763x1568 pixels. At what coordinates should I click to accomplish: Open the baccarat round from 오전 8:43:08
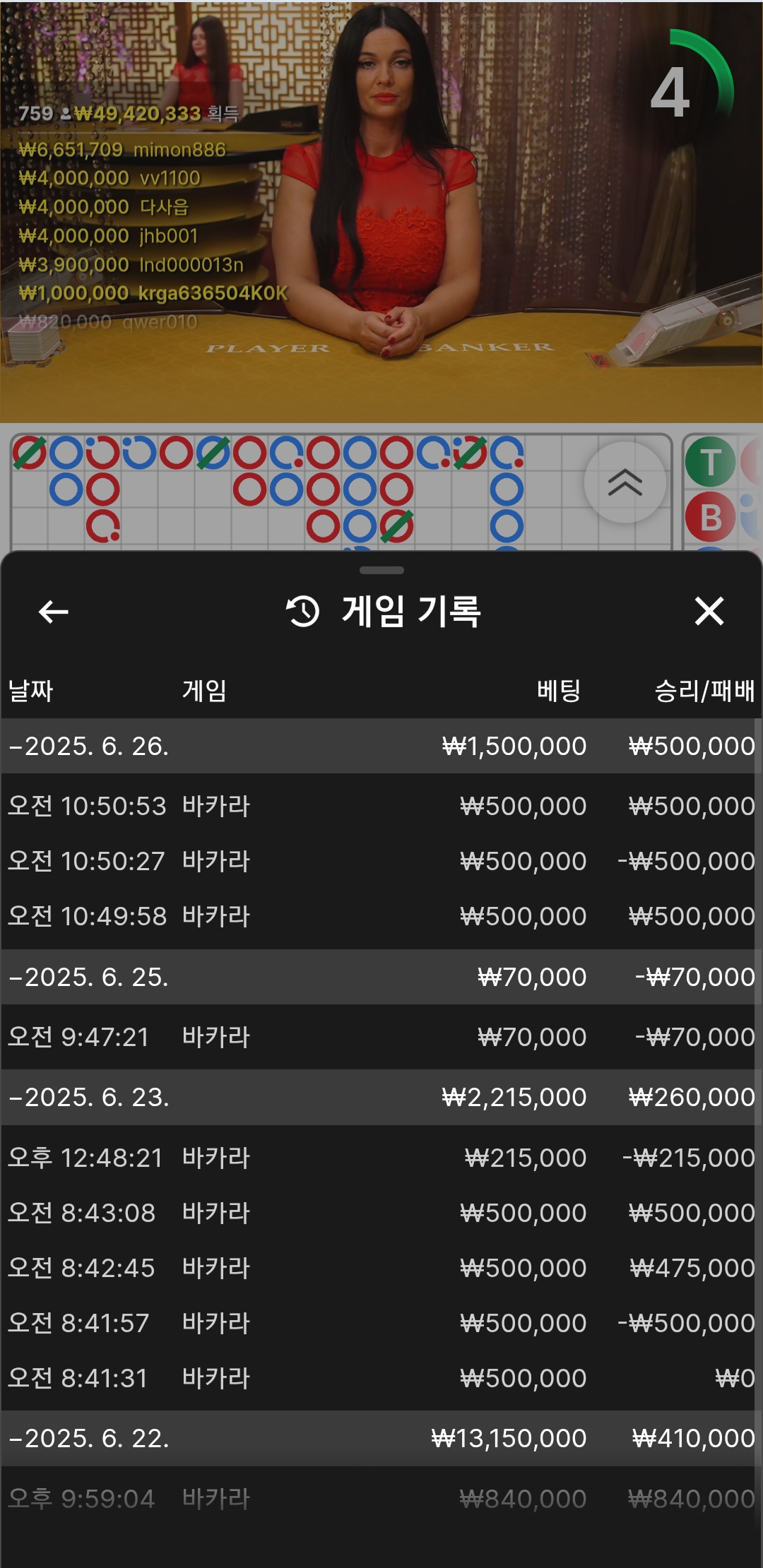coord(381,1213)
